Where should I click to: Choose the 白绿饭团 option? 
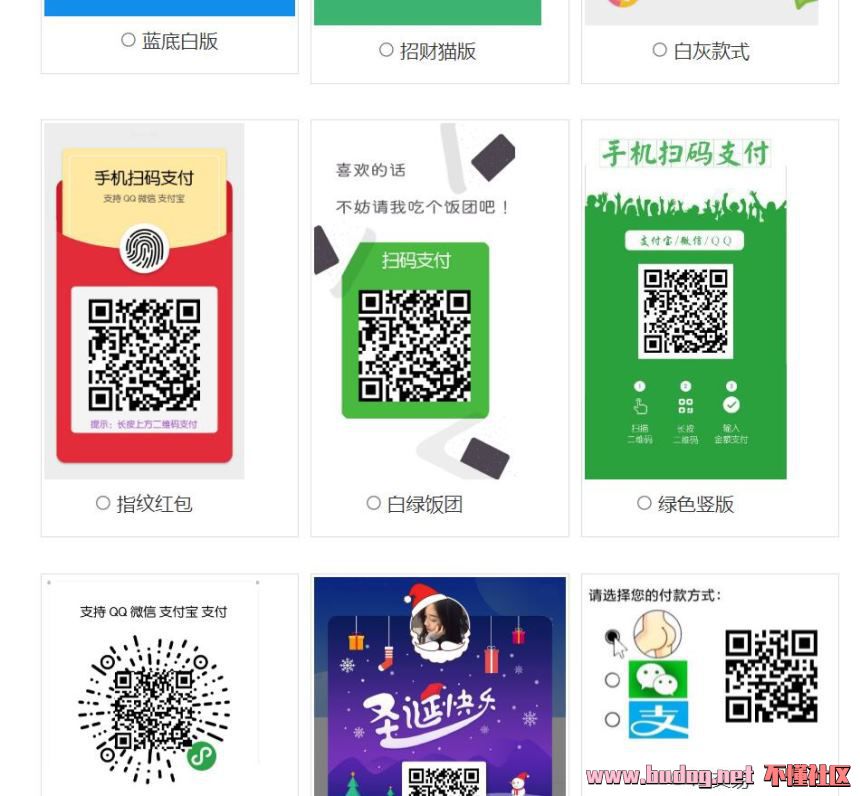pyautogui.click(x=373, y=503)
